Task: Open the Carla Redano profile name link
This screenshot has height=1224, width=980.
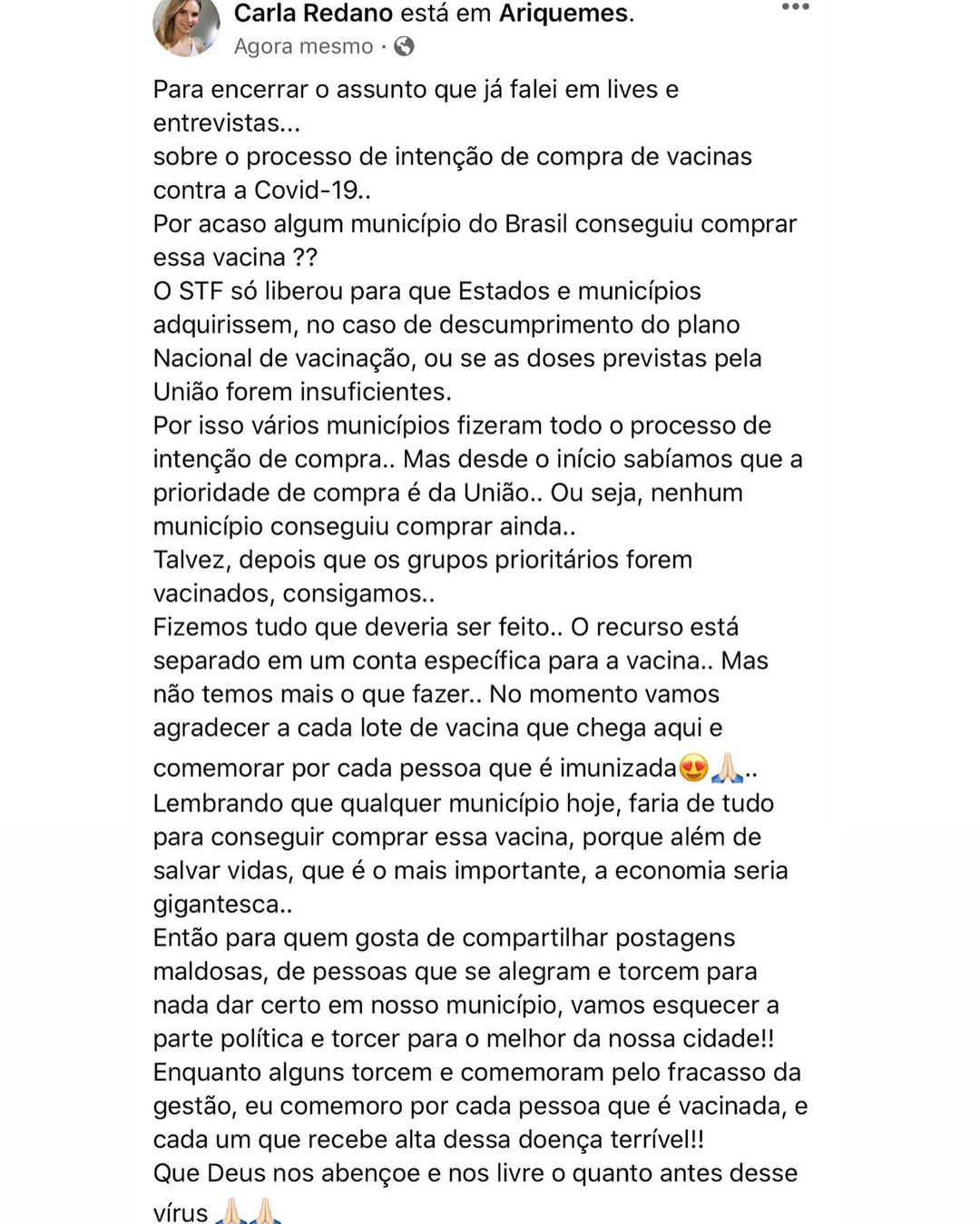Action: coord(313,14)
